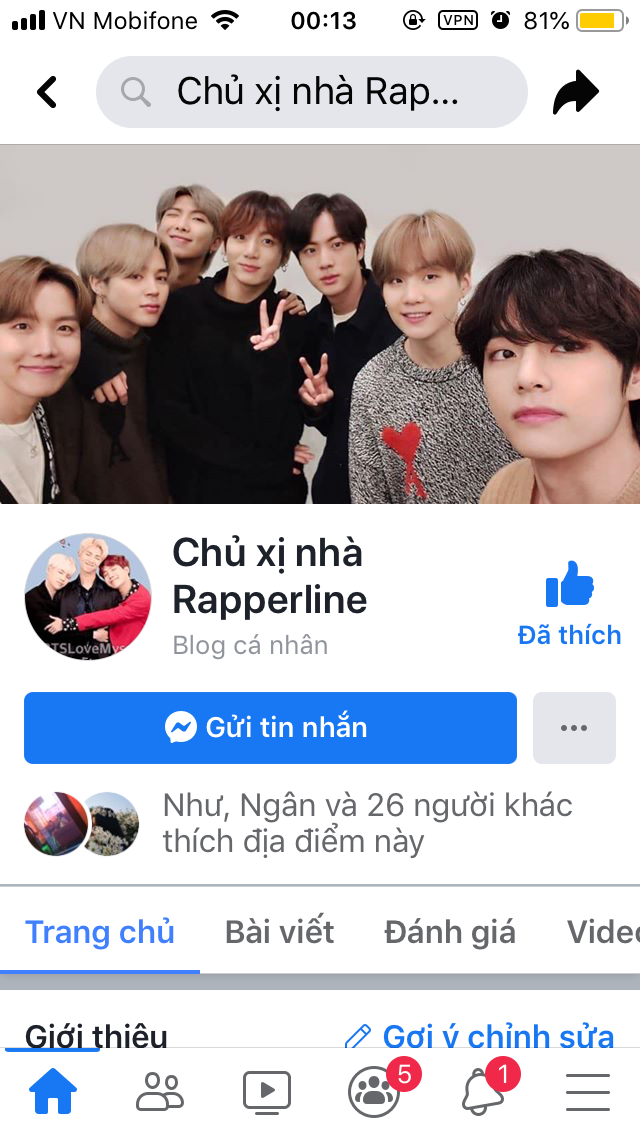The width and height of the screenshot is (640, 1136).
Task: Tap Gửi tin nhắn to message the page
Action: pos(270,728)
